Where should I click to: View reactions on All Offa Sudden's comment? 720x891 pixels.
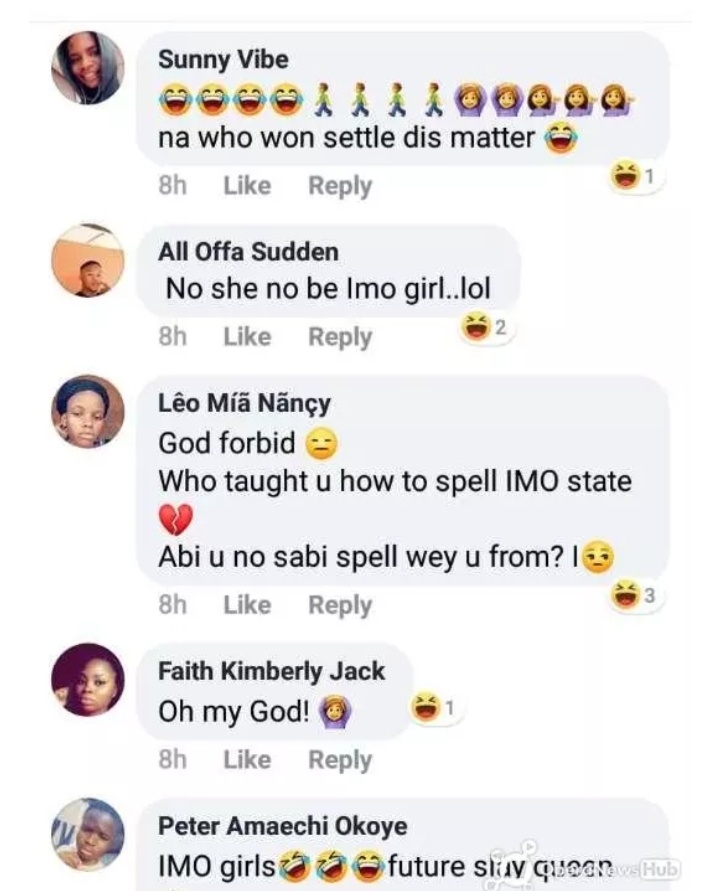point(487,327)
